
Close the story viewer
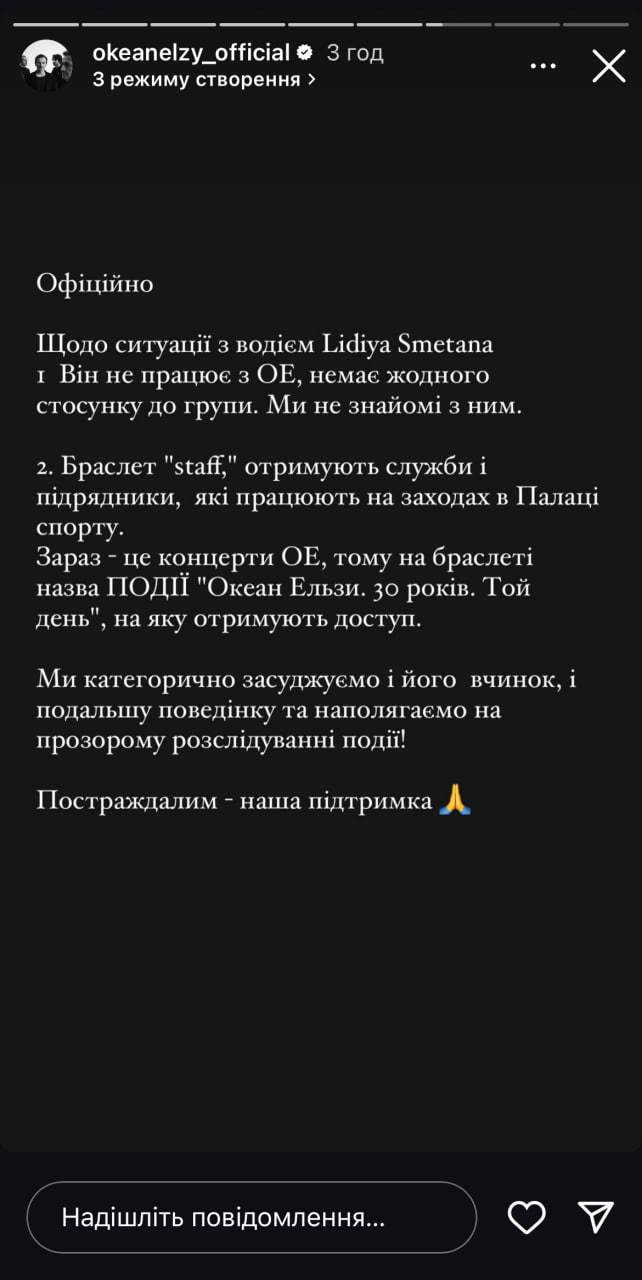coord(608,66)
